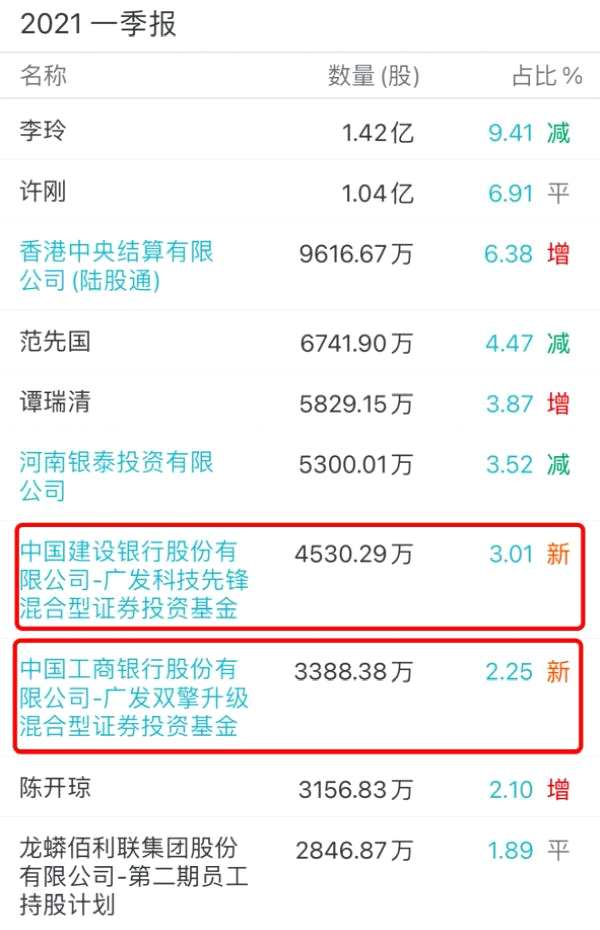Open 中国工商银行-广发双擎升级混合型证券投资基金 link
Screen dimensions: 600x930
coord(134,696)
